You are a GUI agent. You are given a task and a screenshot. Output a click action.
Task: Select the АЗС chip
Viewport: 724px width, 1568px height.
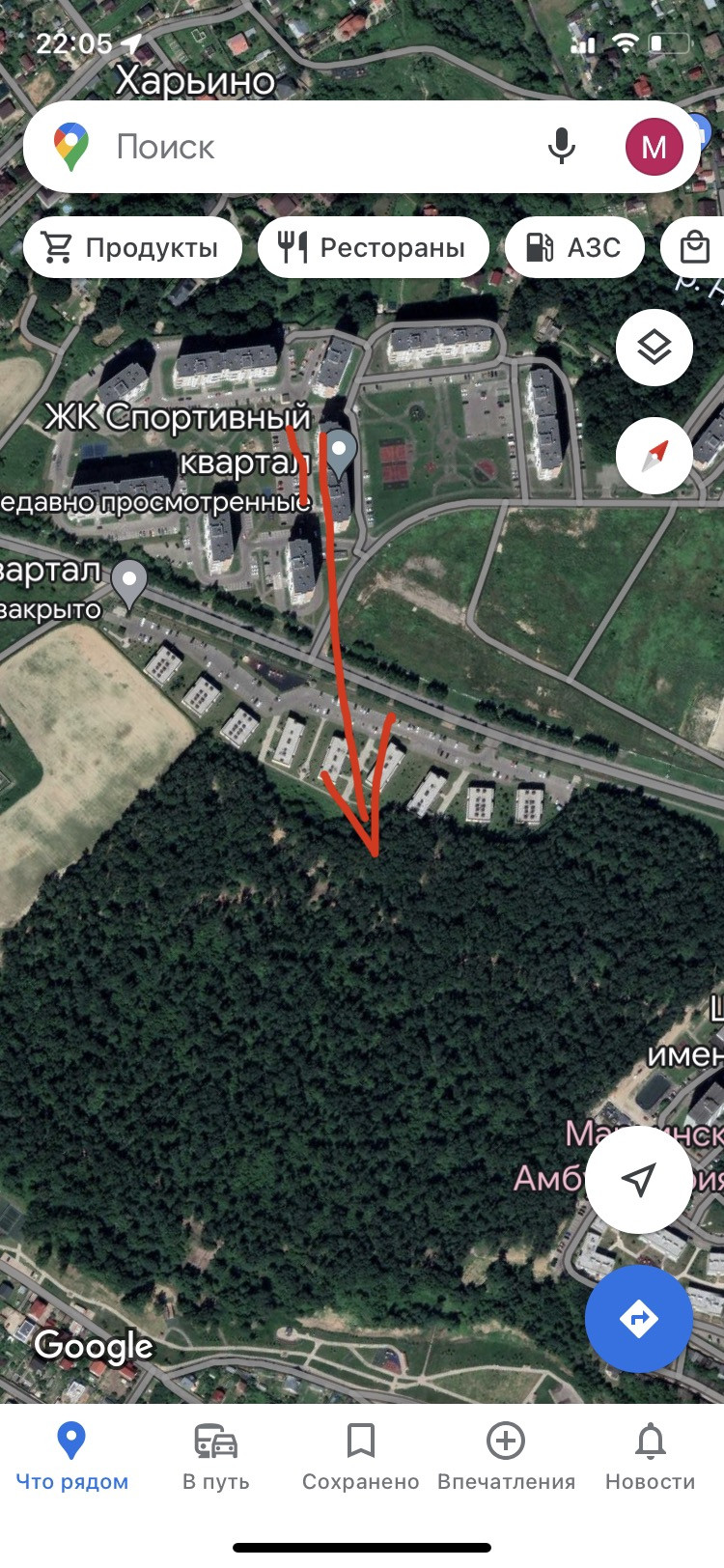[x=573, y=247]
